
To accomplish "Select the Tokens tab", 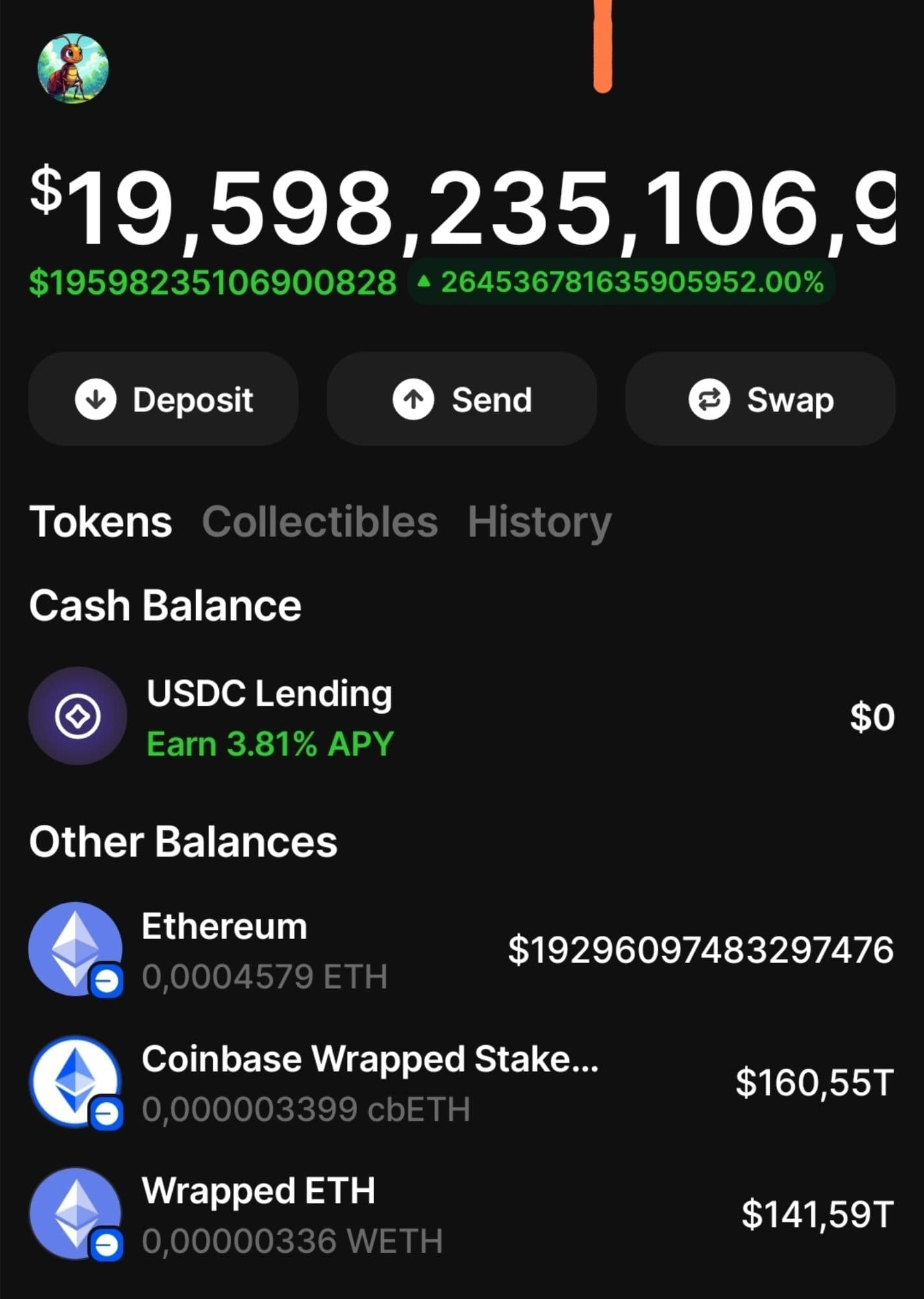I will pos(101,522).
